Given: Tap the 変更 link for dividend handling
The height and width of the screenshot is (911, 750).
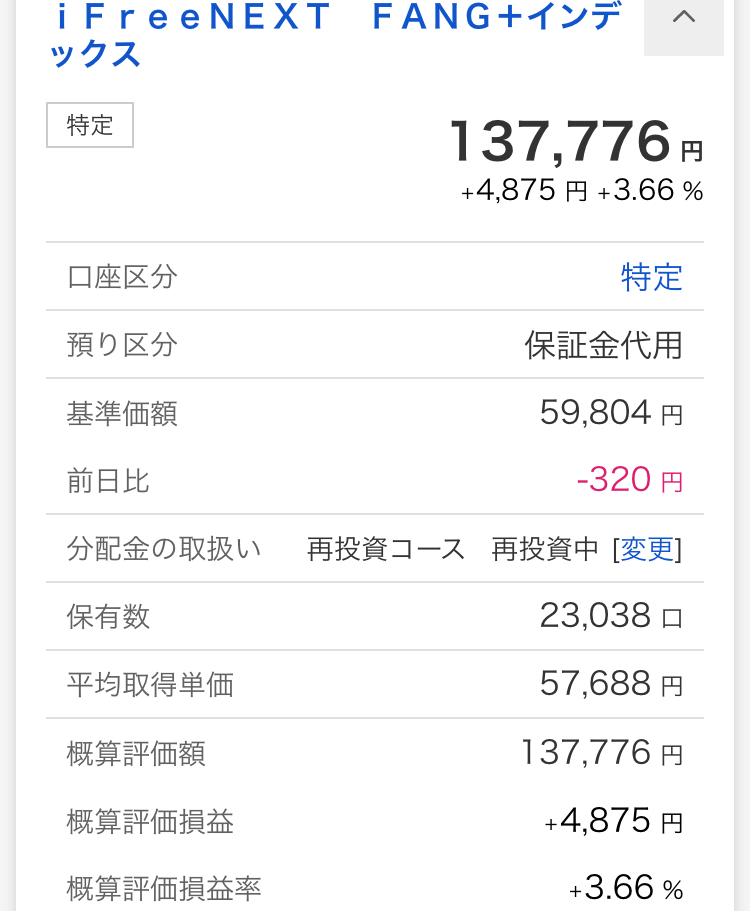Looking at the screenshot, I should click(647, 549).
